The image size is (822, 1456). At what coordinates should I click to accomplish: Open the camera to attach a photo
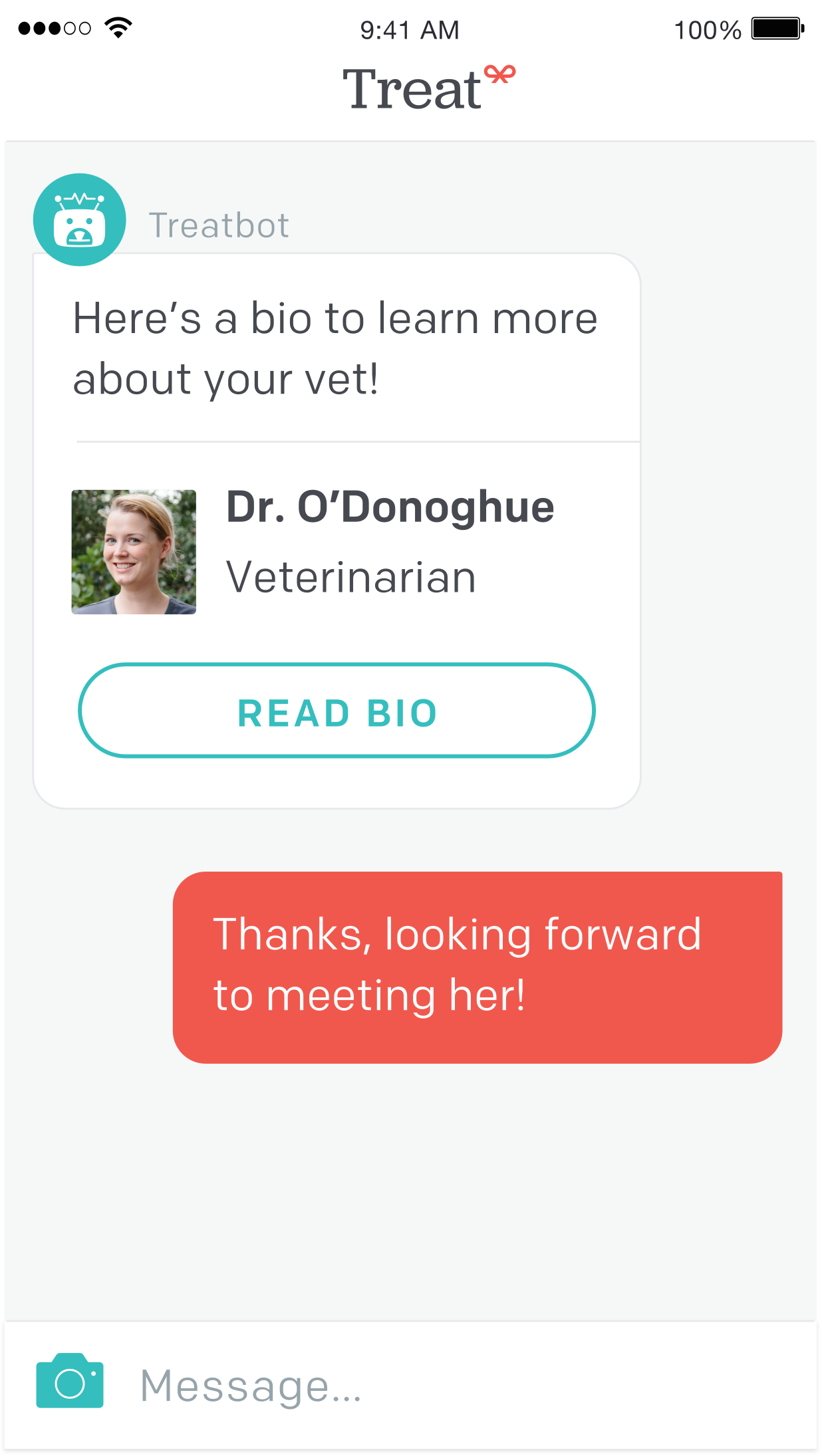(x=70, y=1382)
